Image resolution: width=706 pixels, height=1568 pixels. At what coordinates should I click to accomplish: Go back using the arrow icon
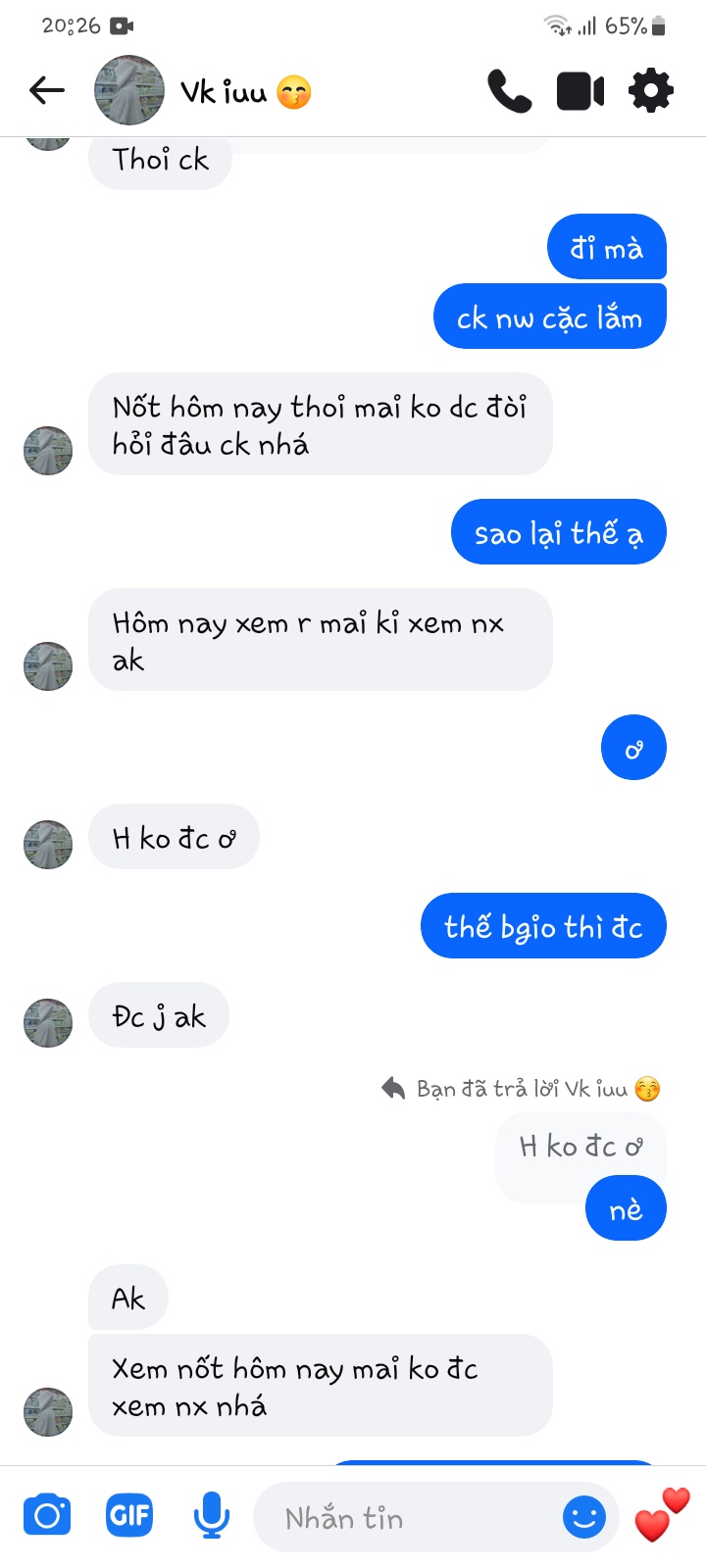(x=46, y=91)
